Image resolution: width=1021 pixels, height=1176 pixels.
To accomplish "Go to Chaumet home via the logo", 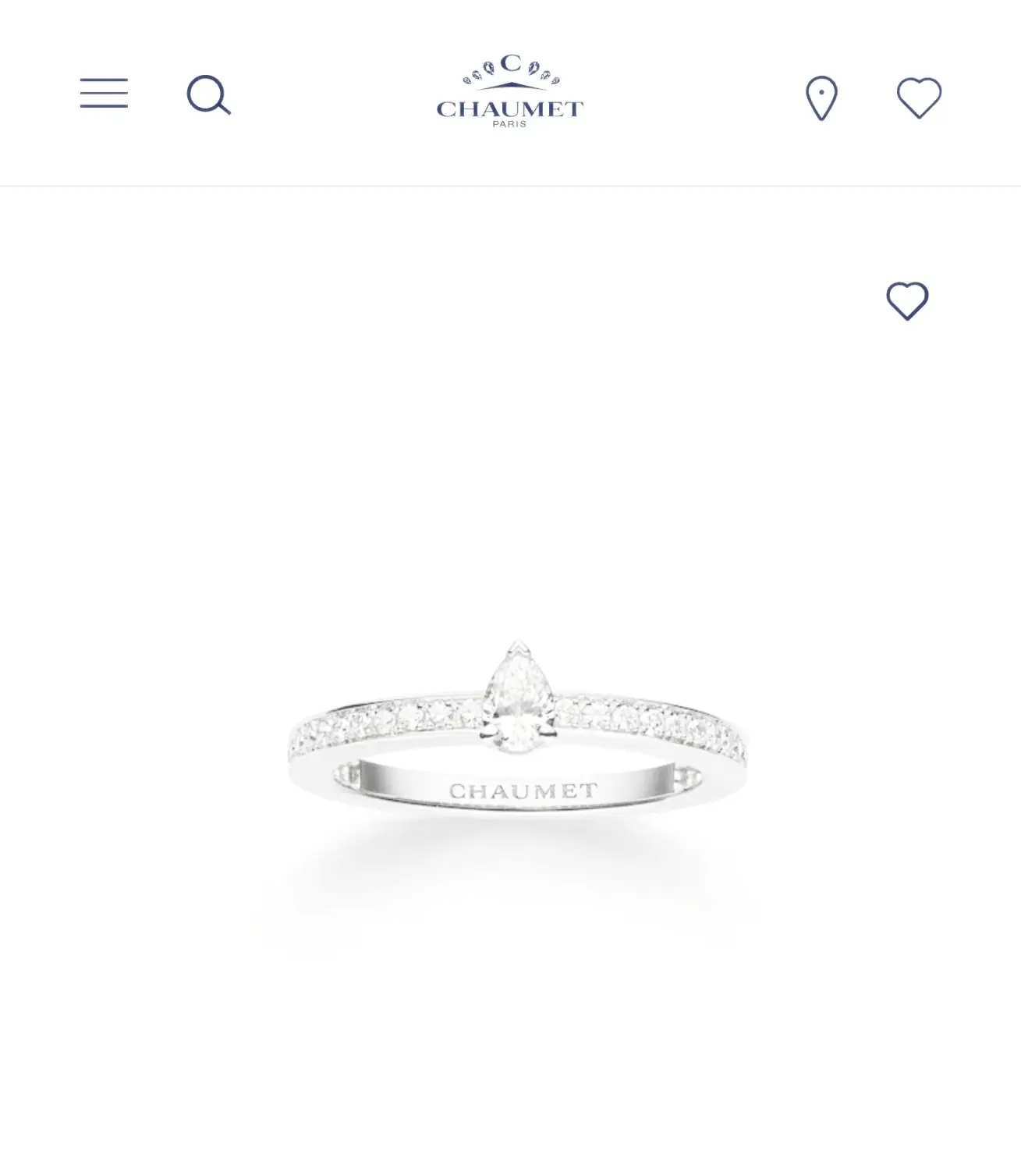I will 509,91.
